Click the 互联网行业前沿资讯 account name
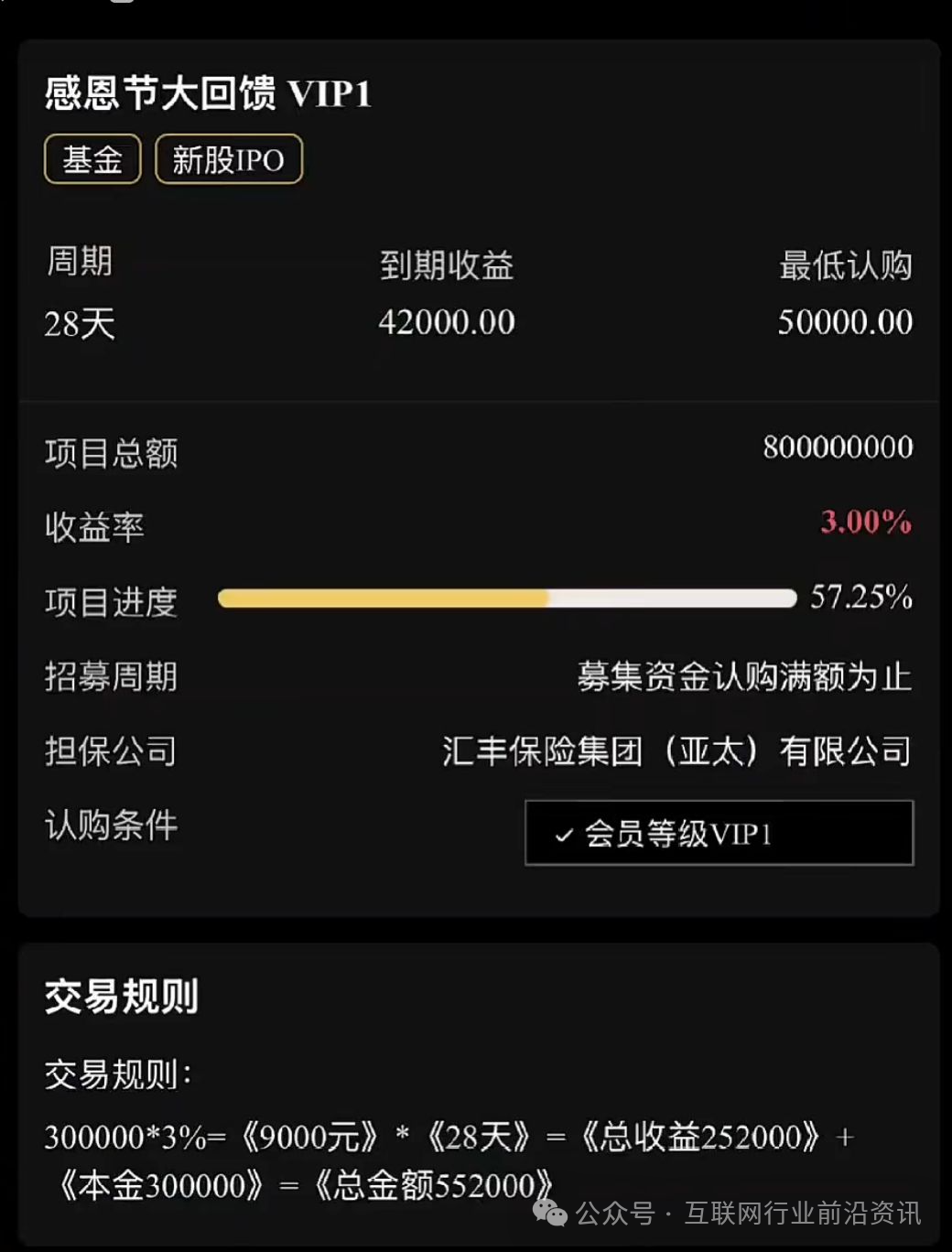Image resolution: width=952 pixels, height=1252 pixels. pos(795,1214)
